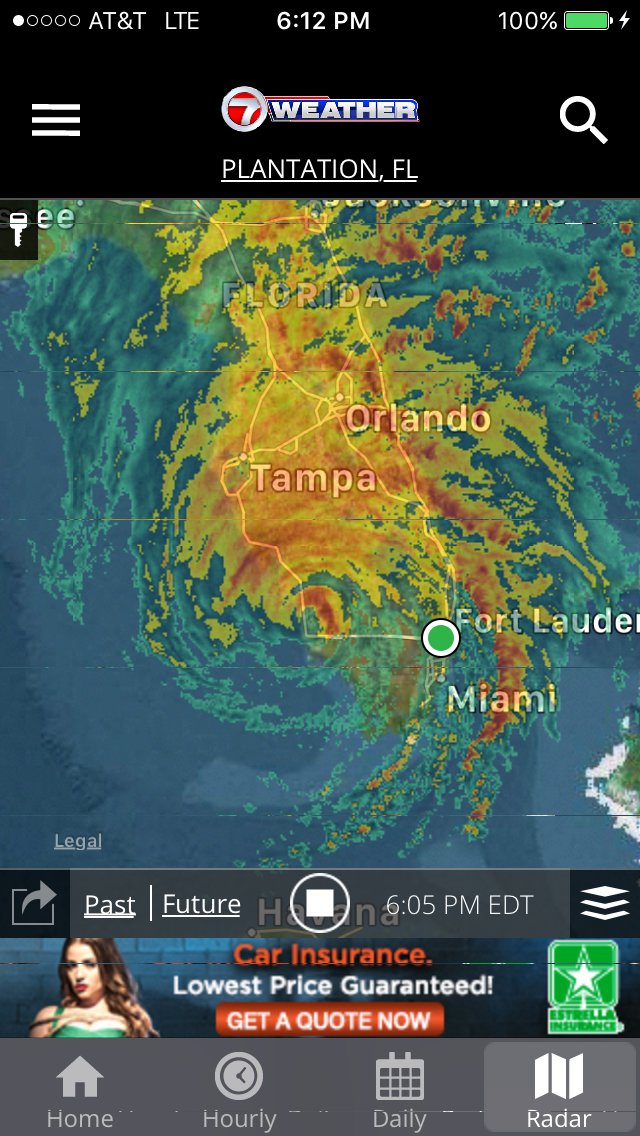Select Future radar mode

click(x=201, y=904)
